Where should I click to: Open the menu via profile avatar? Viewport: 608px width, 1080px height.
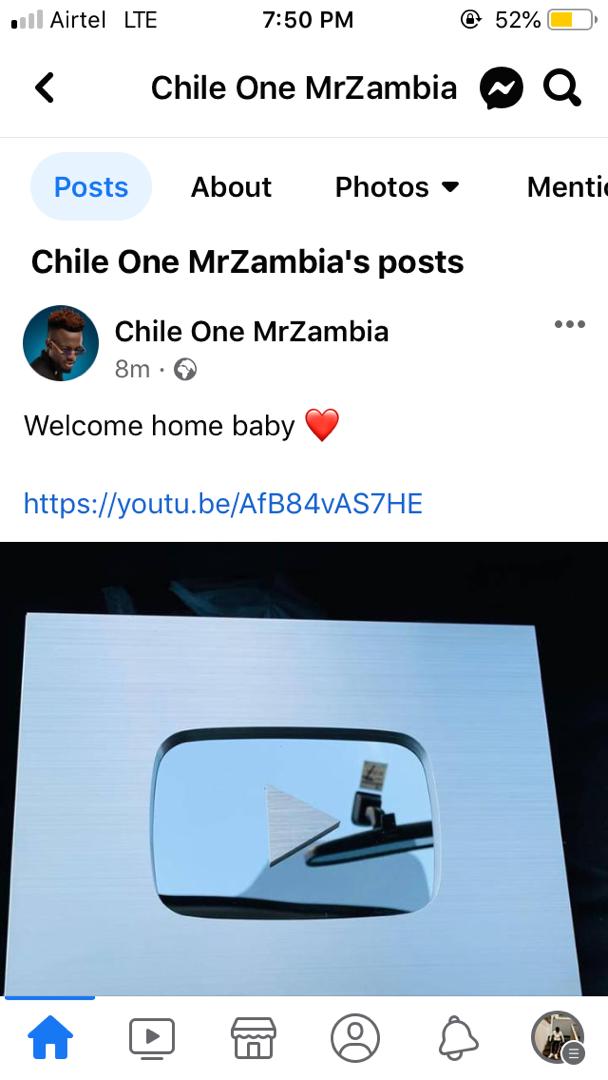pos(557,1037)
